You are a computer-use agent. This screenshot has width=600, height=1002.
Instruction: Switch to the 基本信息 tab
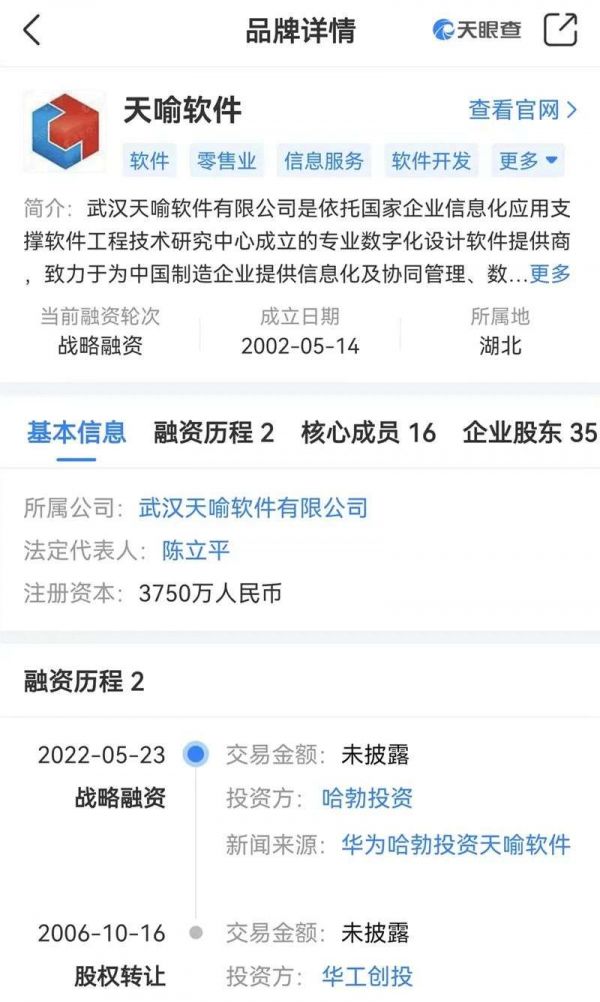pos(76,433)
